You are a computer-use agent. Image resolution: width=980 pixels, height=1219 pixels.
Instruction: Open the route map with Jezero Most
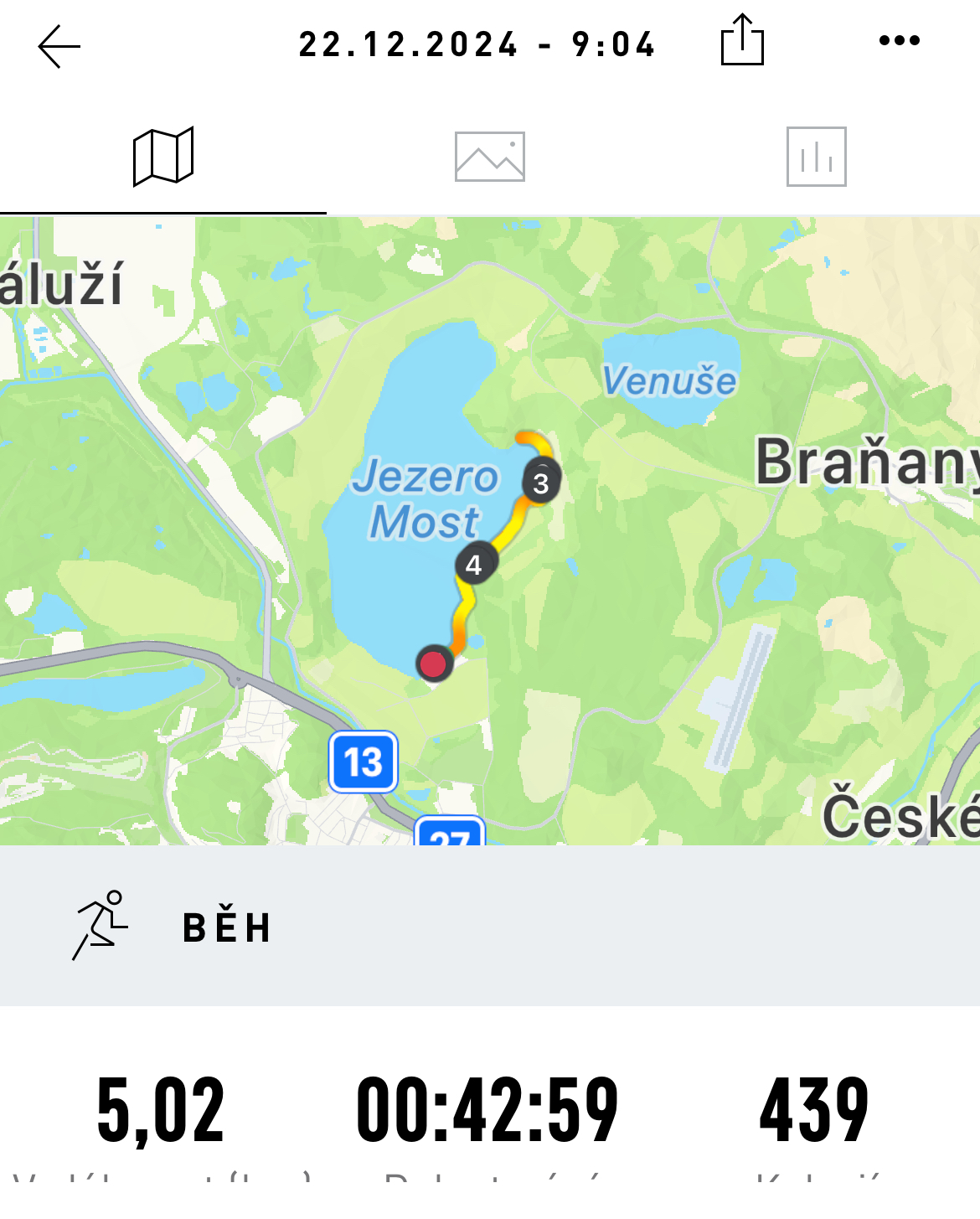tap(490, 530)
